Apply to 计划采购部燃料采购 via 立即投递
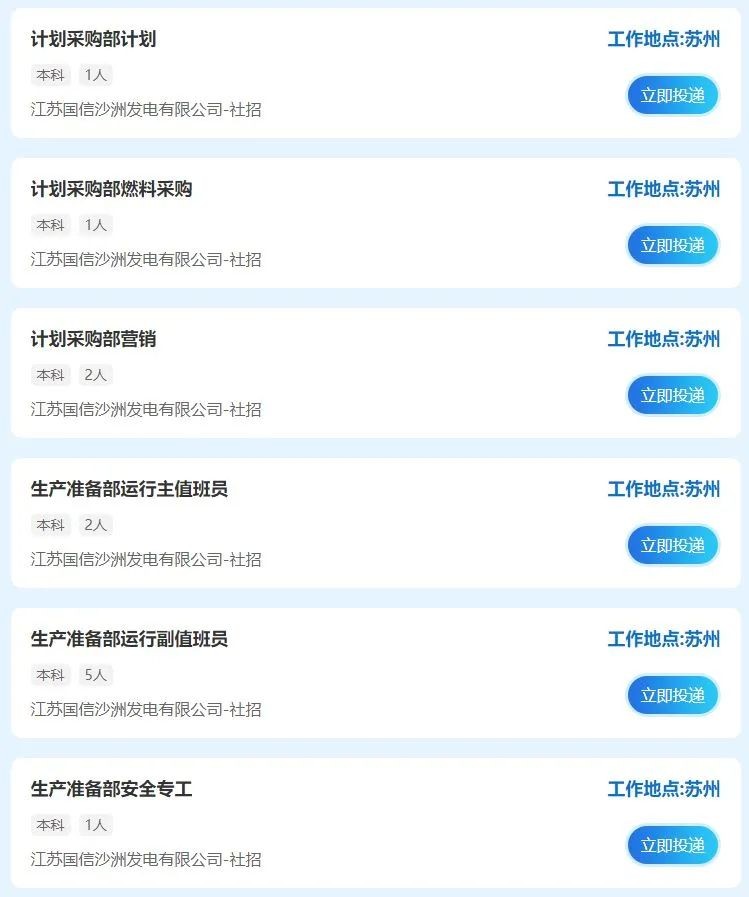The height and width of the screenshot is (897, 749). [x=672, y=245]
